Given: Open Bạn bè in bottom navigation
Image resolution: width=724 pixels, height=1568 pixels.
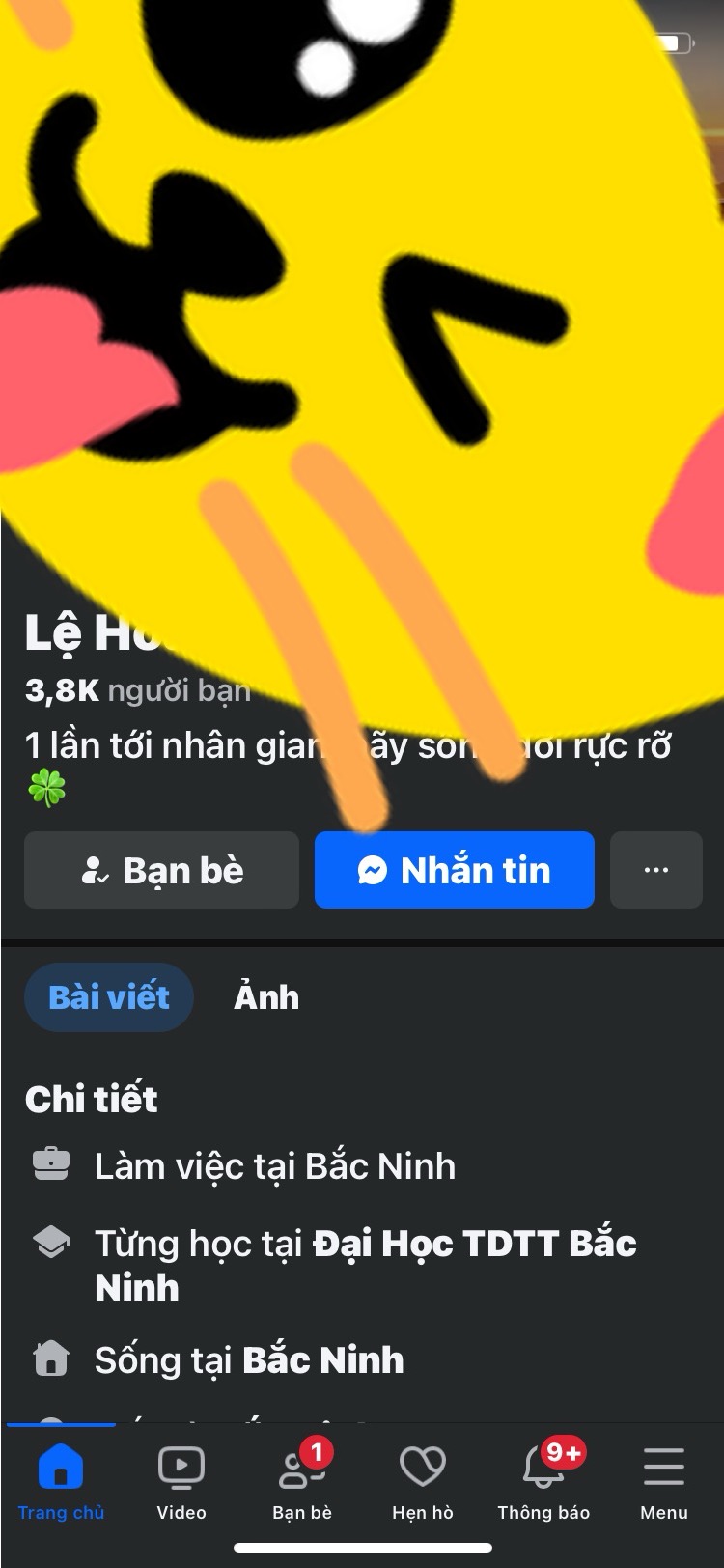Looking at the screenshot, I should pyautogui.click(x=302, y=1482).
